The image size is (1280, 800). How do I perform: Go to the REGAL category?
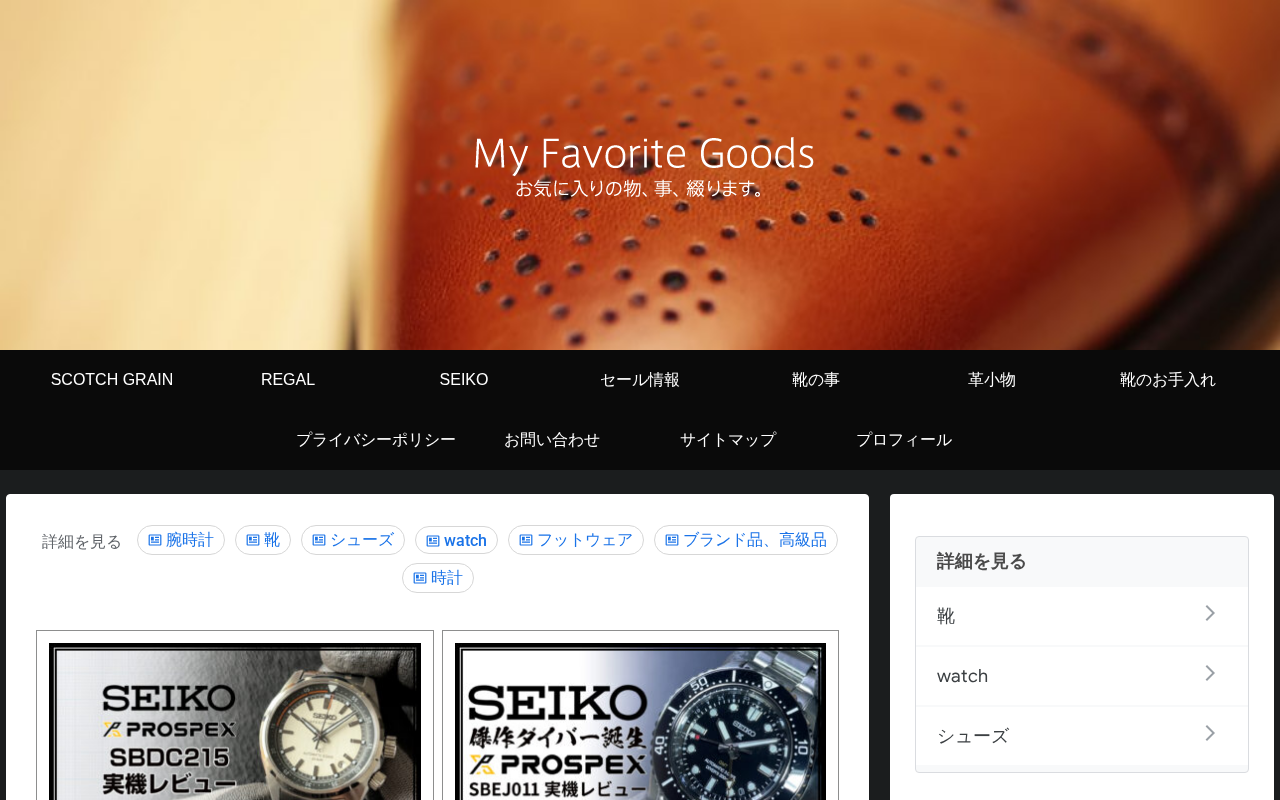tap(288, 380)
